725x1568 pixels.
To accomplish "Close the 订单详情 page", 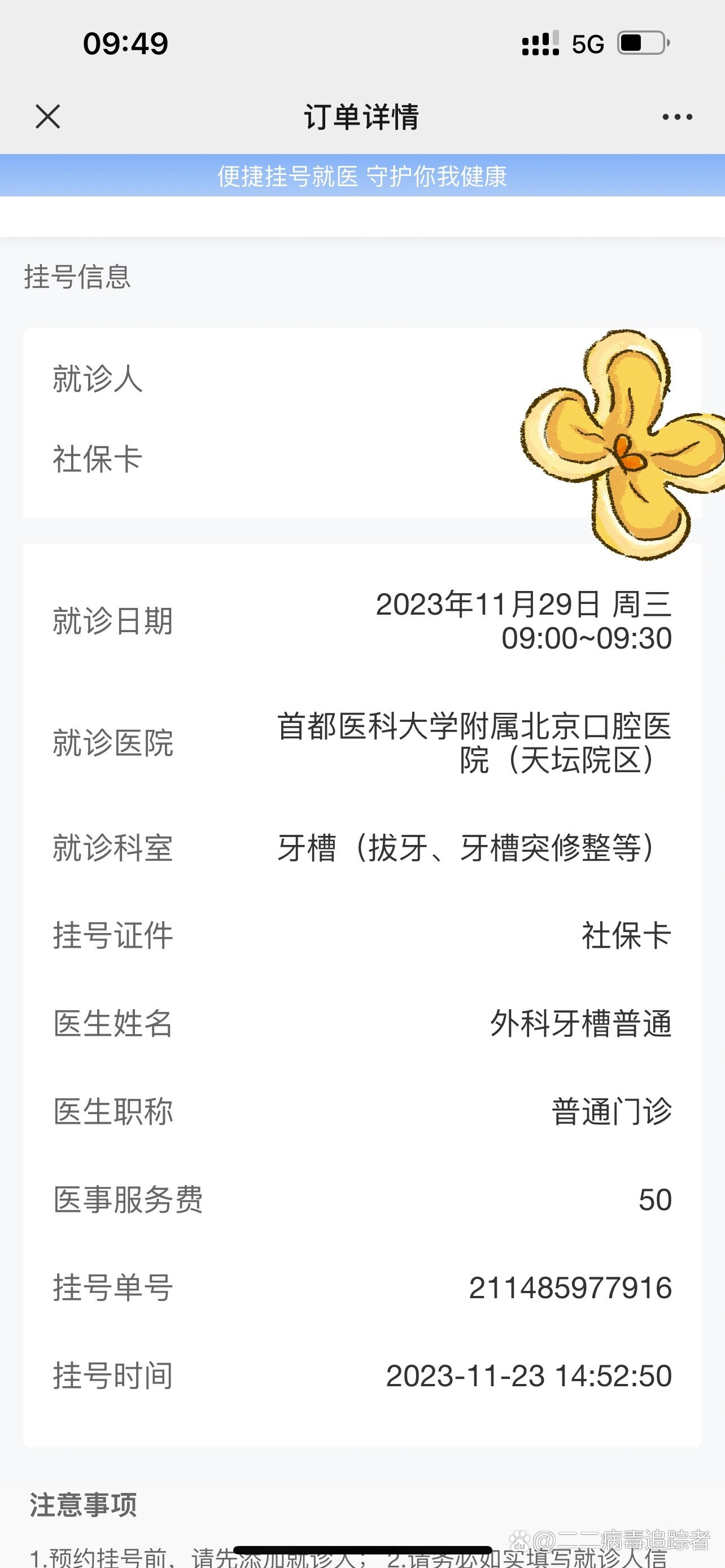I will coord(47,117).
